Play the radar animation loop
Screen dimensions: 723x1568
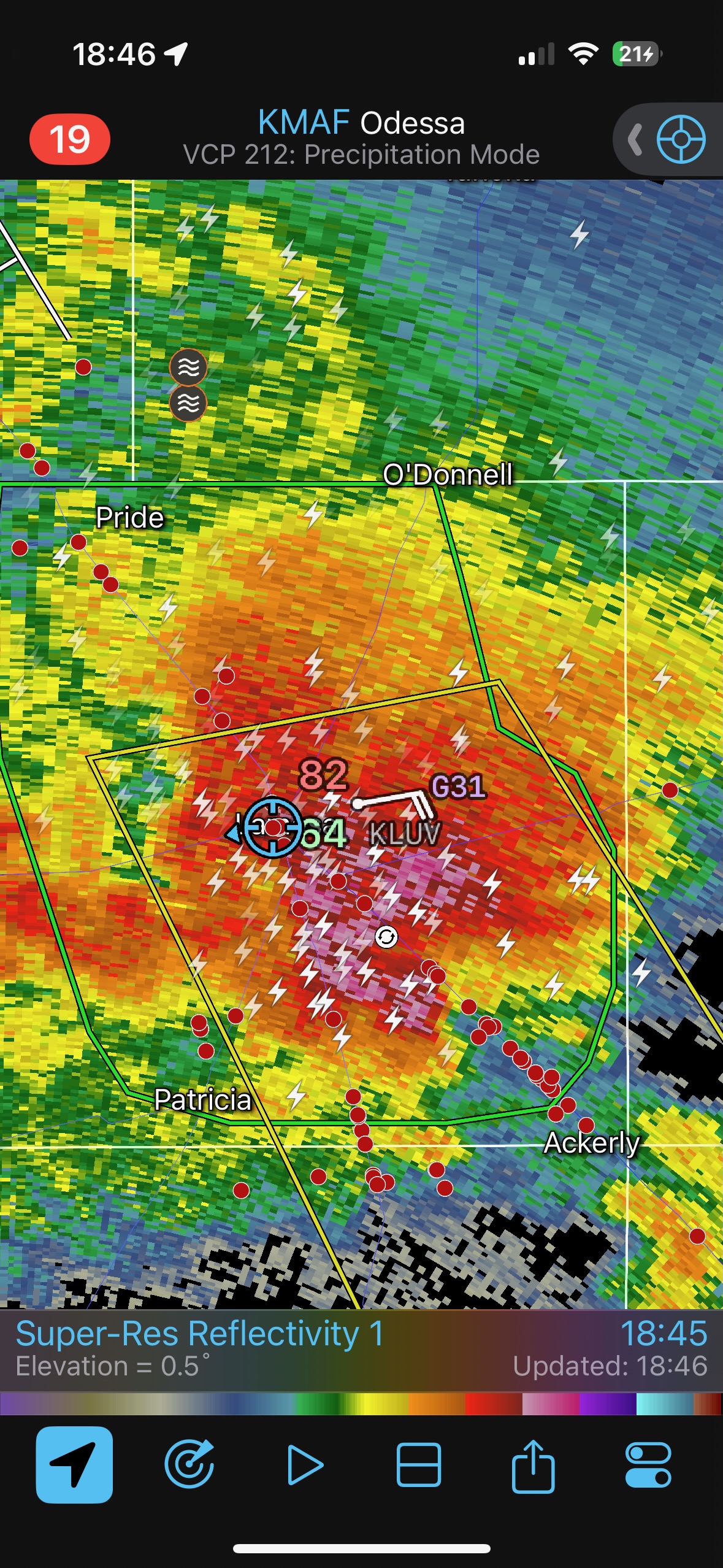304,1464
